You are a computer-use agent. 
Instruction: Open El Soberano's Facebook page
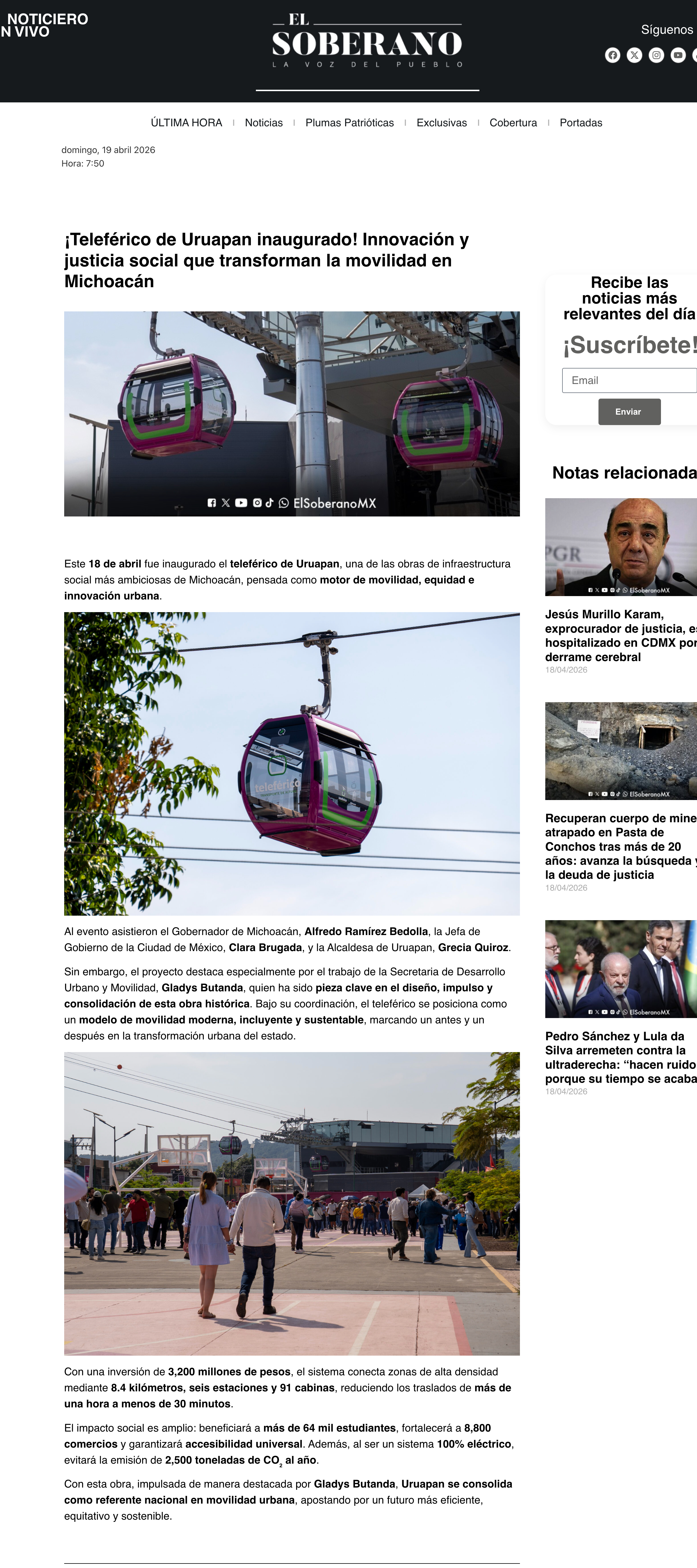[x=613, y=55]
